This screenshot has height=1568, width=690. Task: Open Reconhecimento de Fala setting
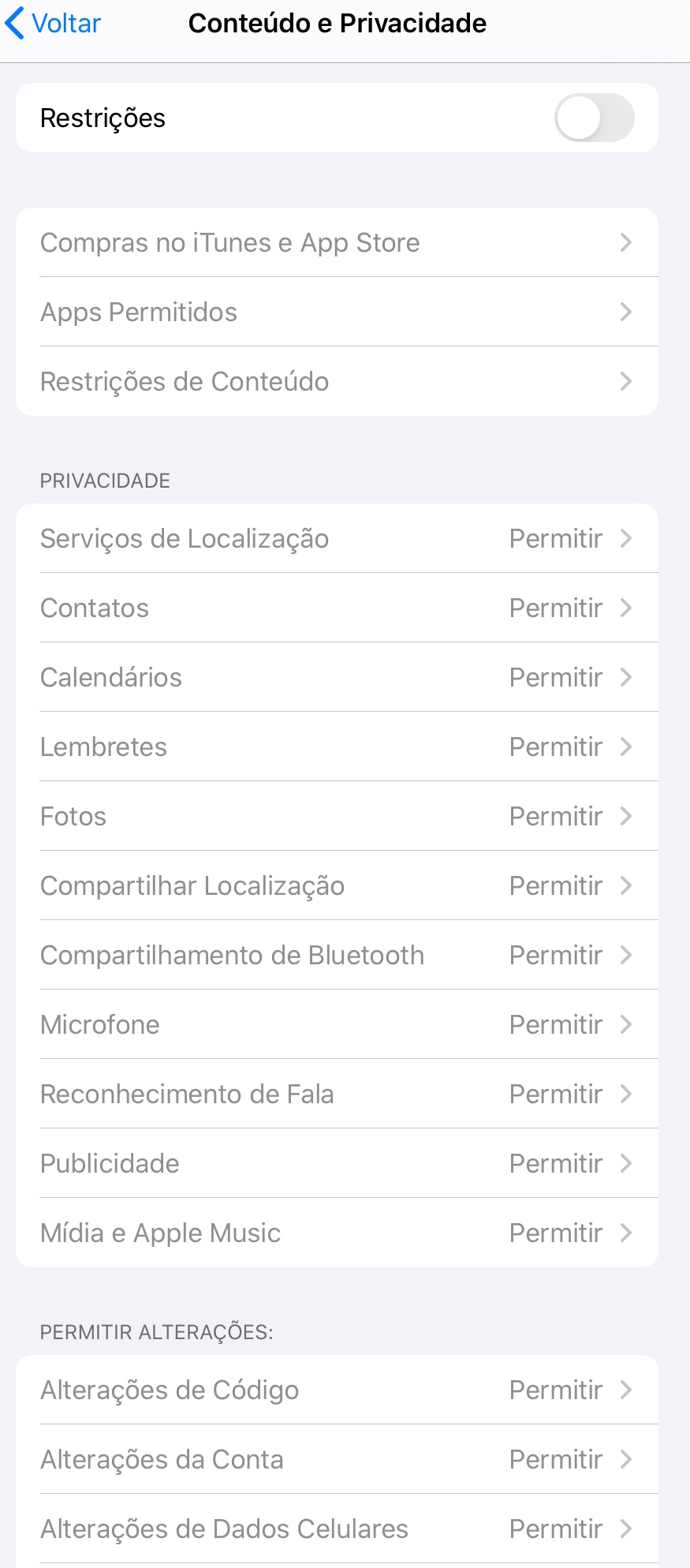click(337, 1095)
